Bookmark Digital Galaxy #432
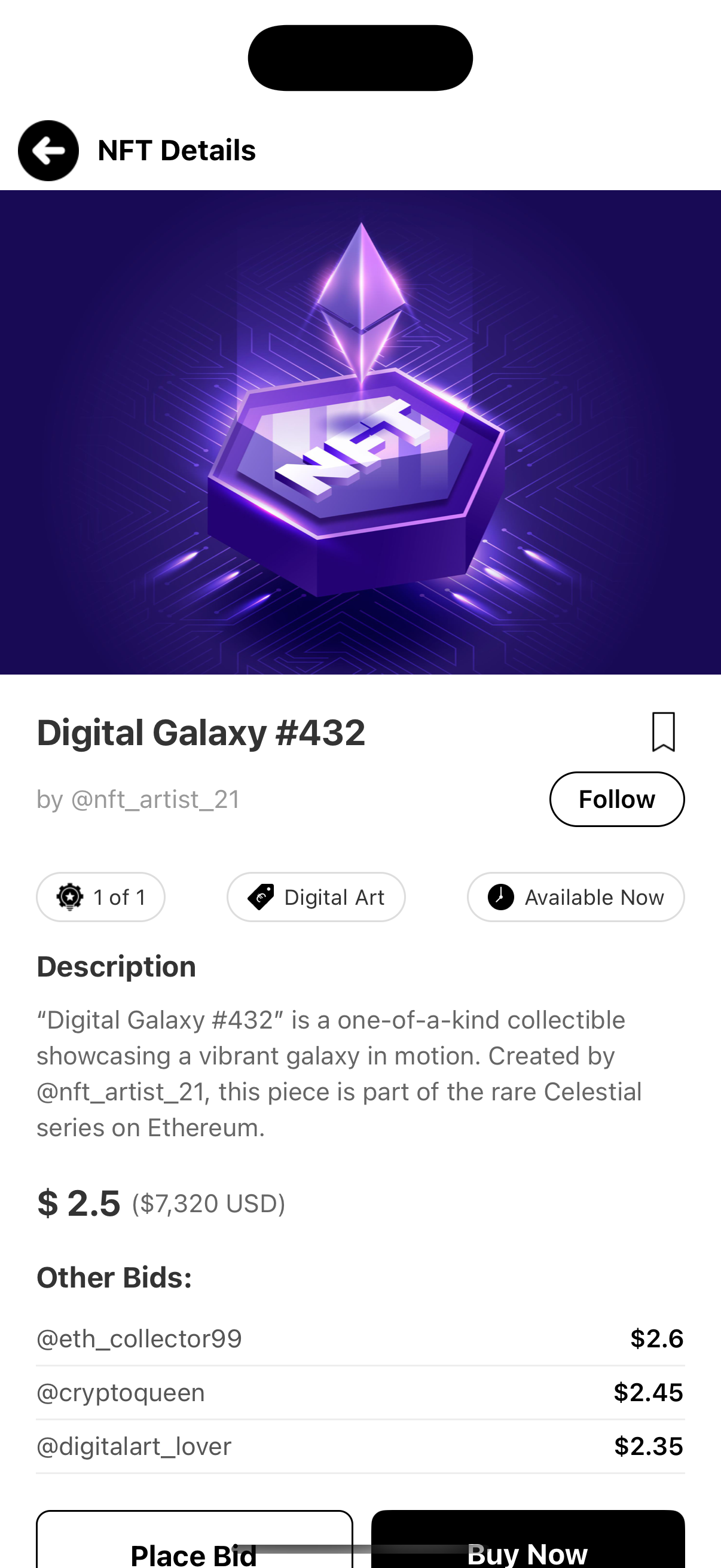The height and width of the screenshot is (1568, 721). click(663, 731)
